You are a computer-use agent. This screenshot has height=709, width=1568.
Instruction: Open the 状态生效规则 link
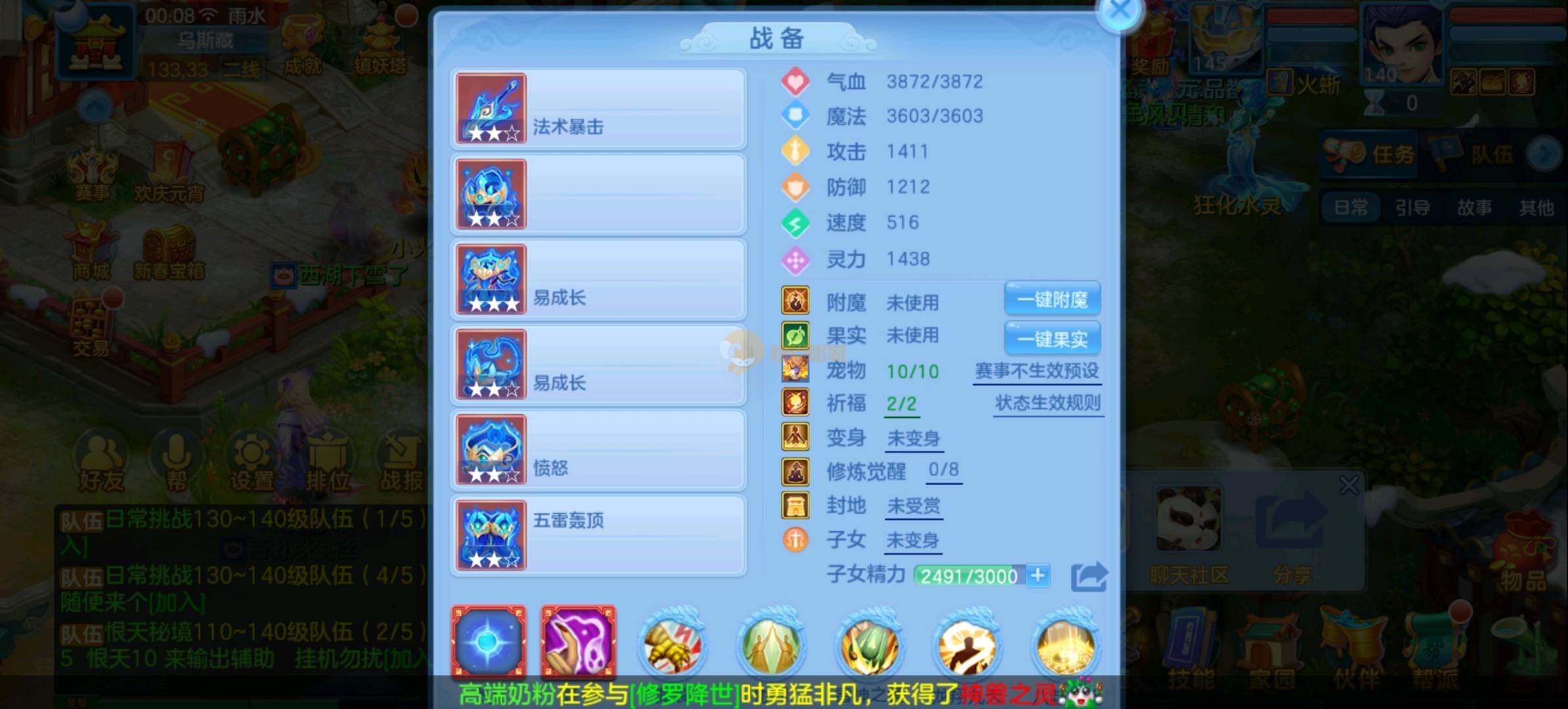1048,403
